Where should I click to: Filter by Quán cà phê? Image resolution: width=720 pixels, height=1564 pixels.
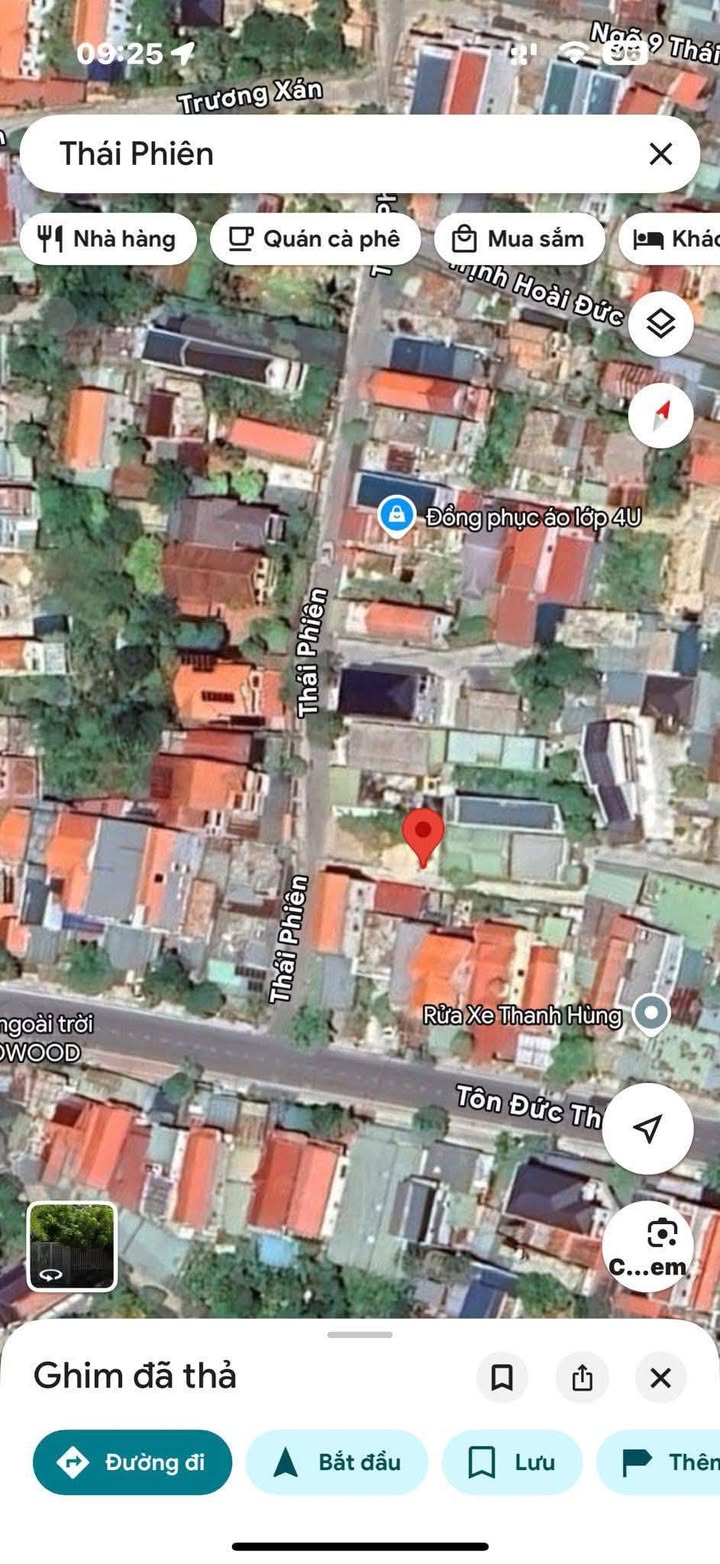click(314, 239)
